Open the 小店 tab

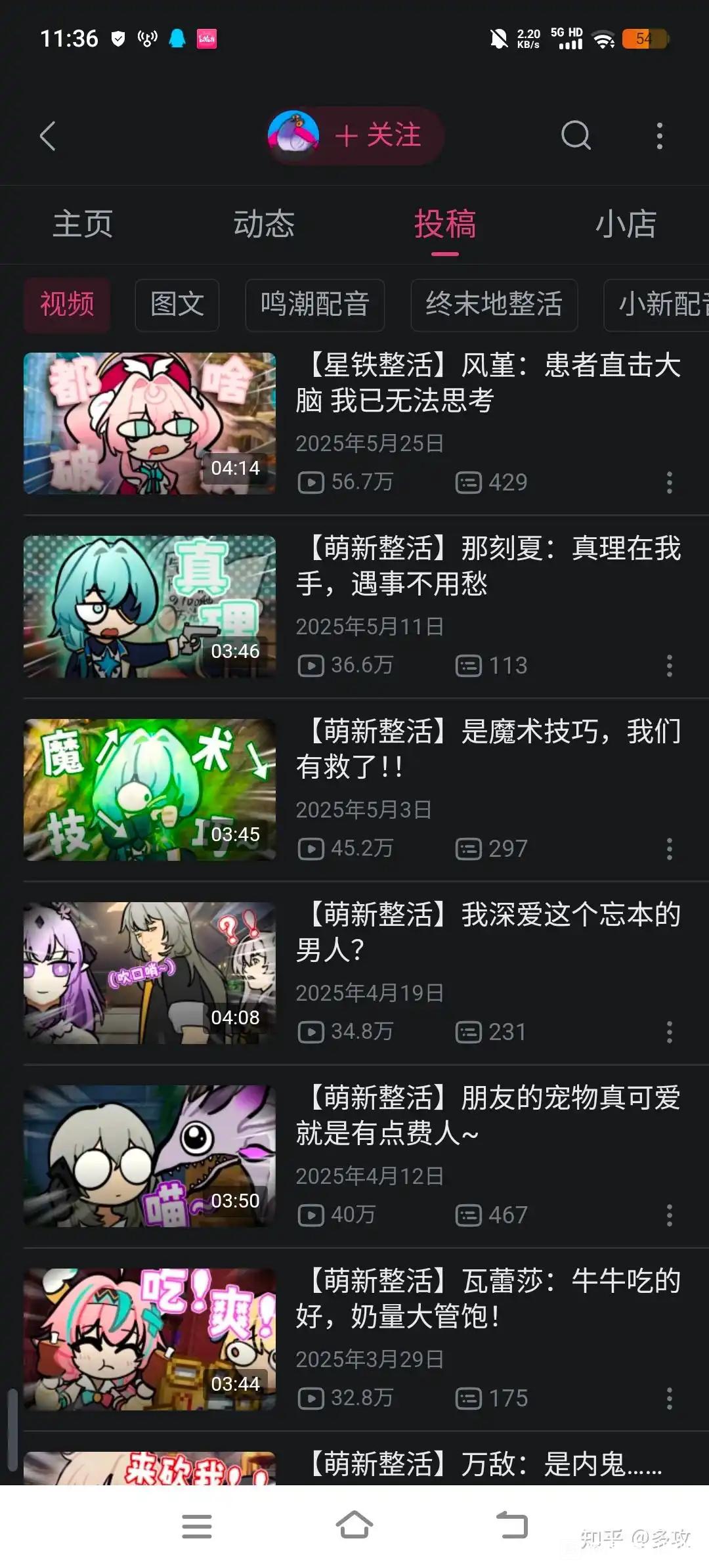coord(626,225)
